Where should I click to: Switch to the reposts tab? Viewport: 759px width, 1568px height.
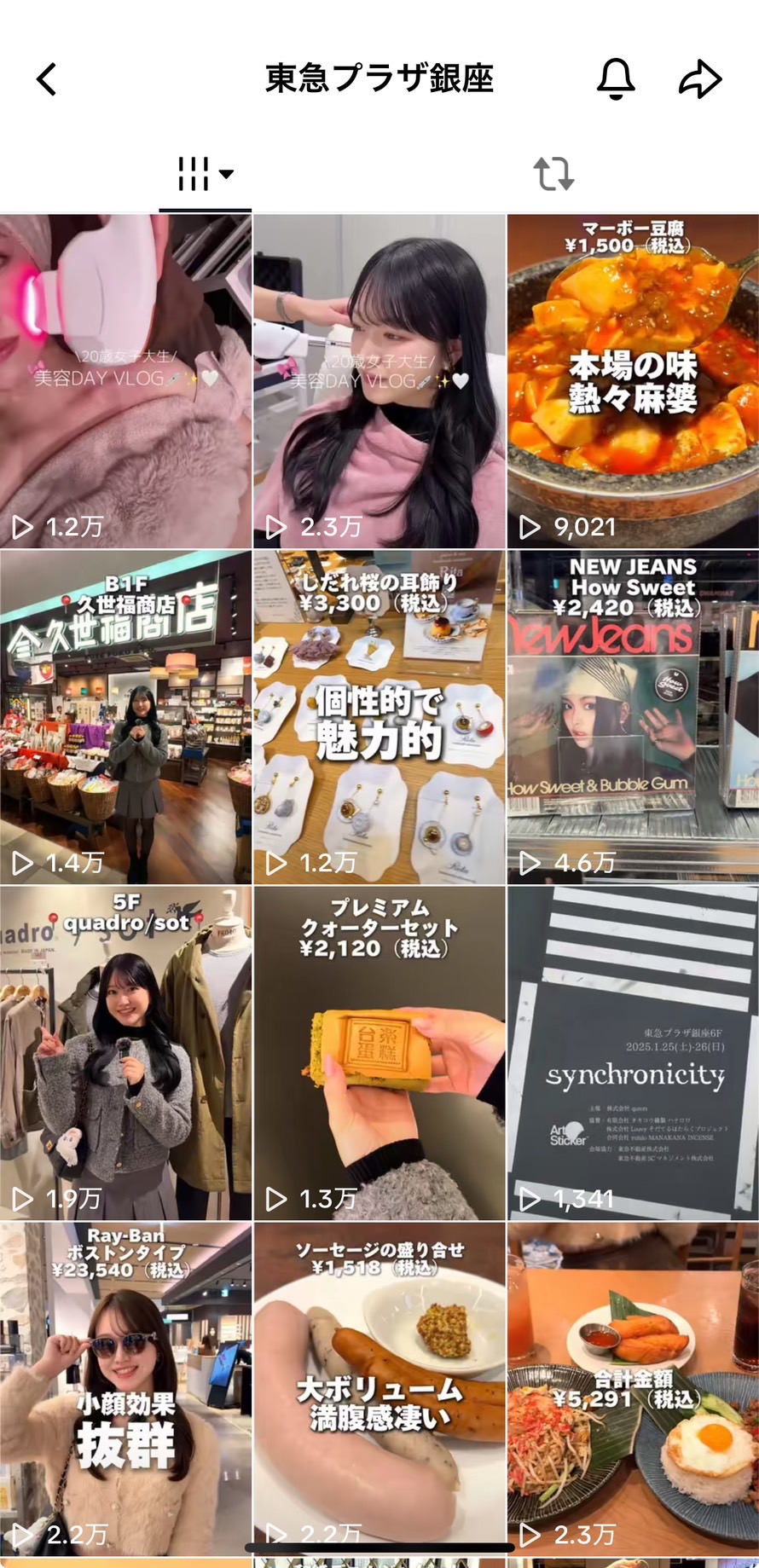553,174
